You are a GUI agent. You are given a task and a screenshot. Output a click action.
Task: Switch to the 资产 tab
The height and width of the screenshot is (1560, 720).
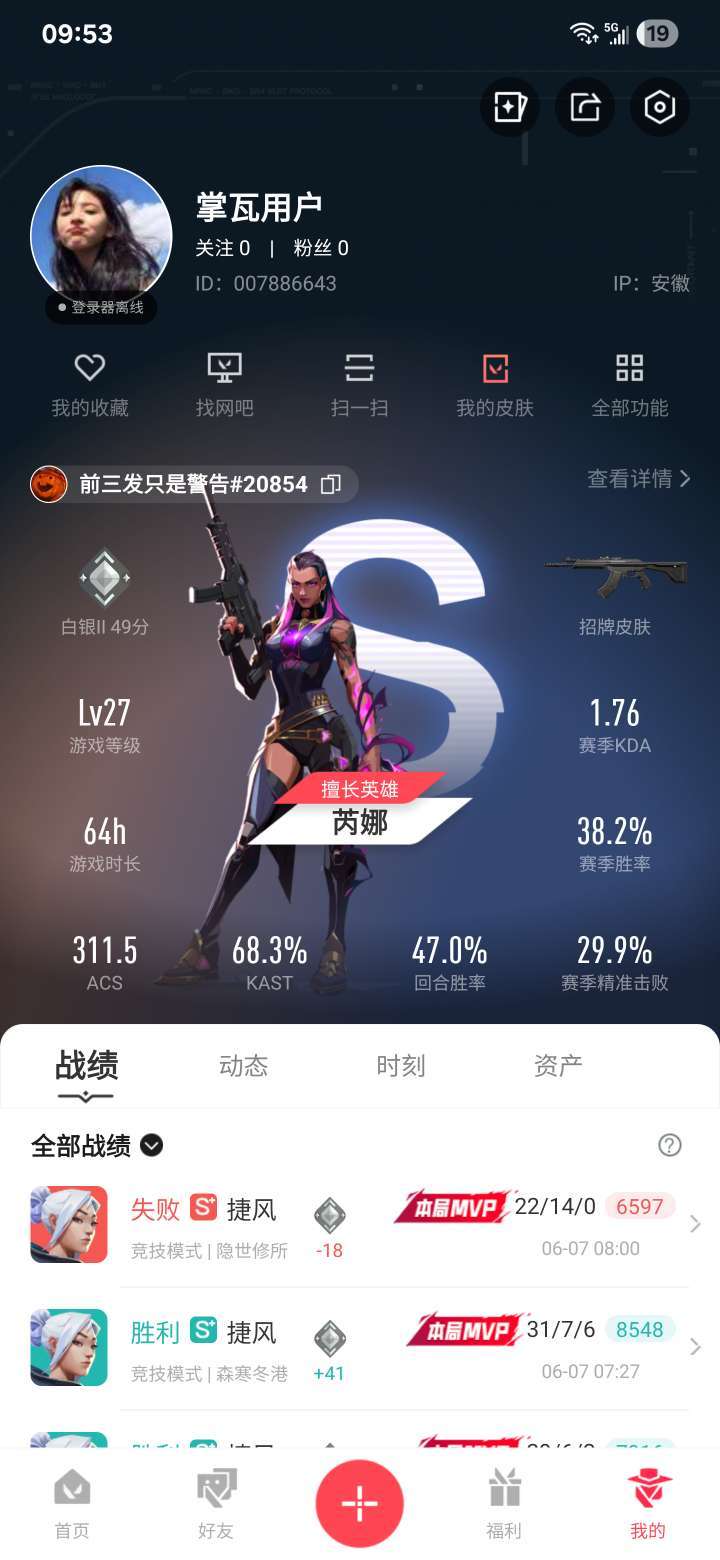coord(558,1066)
